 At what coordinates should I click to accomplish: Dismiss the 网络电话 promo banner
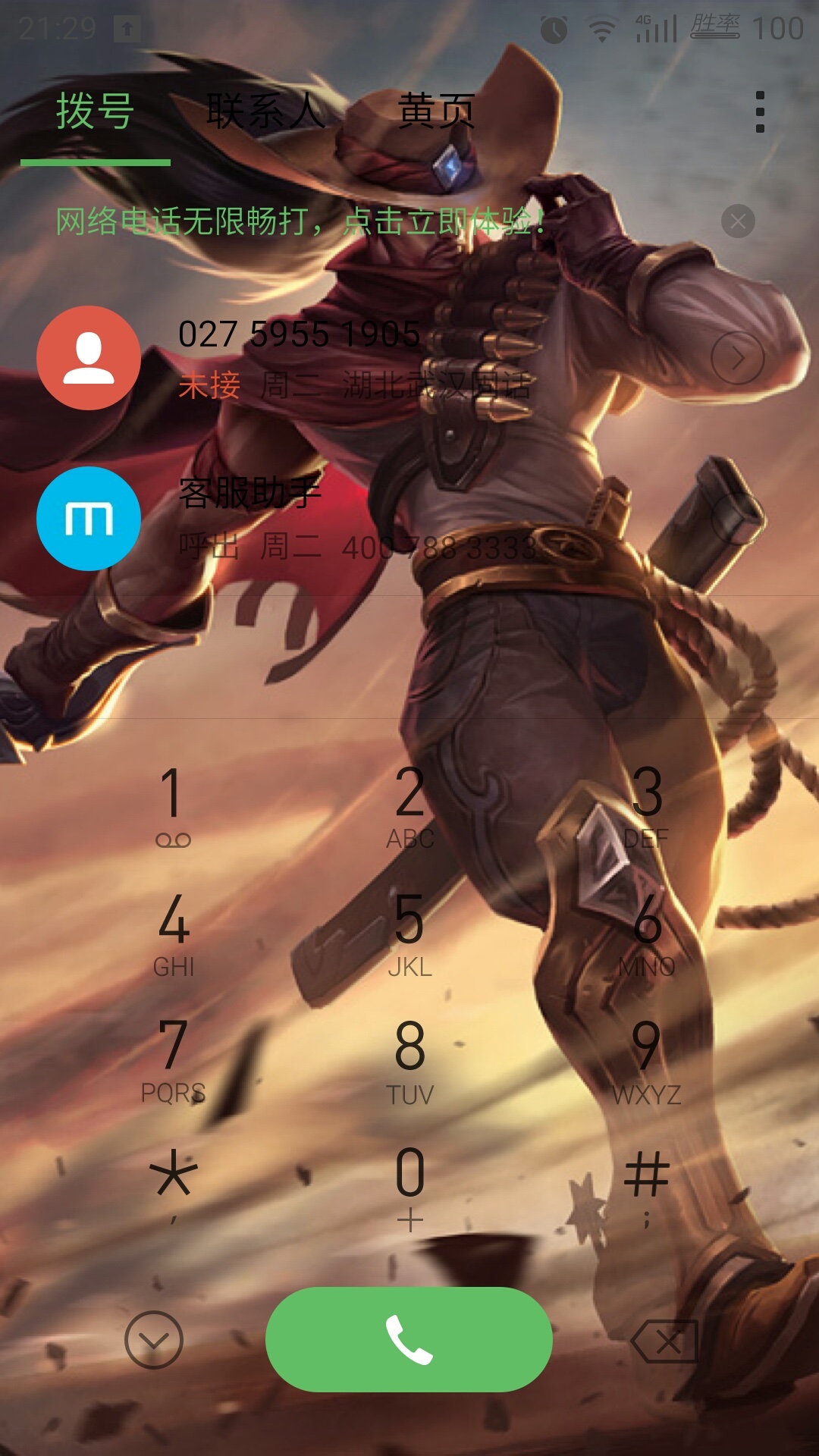738,221
